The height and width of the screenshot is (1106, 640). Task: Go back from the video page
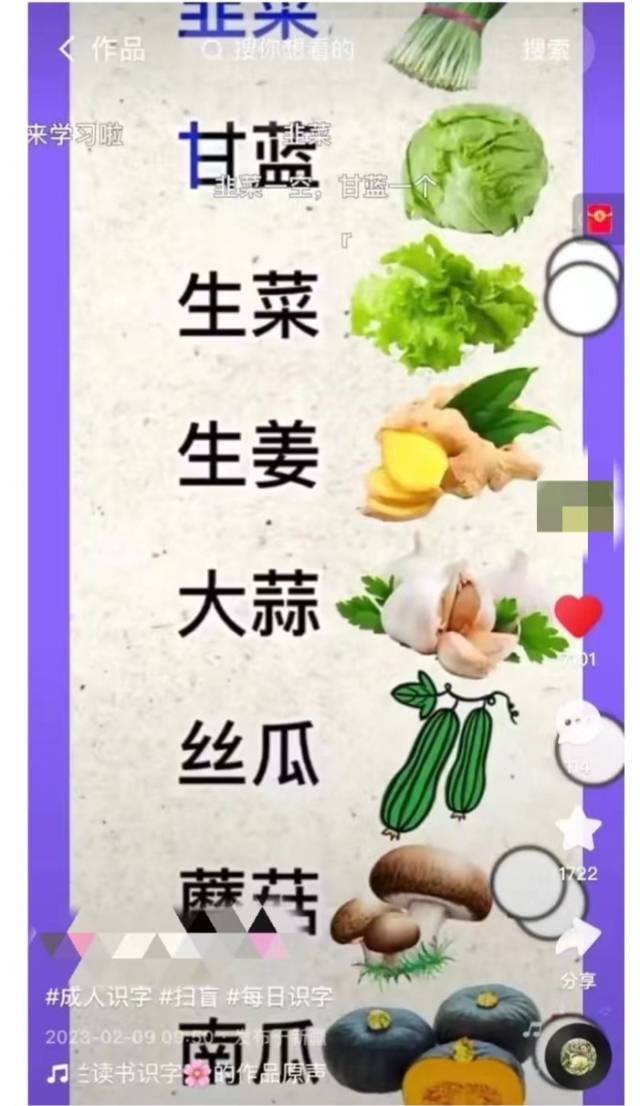67,49
